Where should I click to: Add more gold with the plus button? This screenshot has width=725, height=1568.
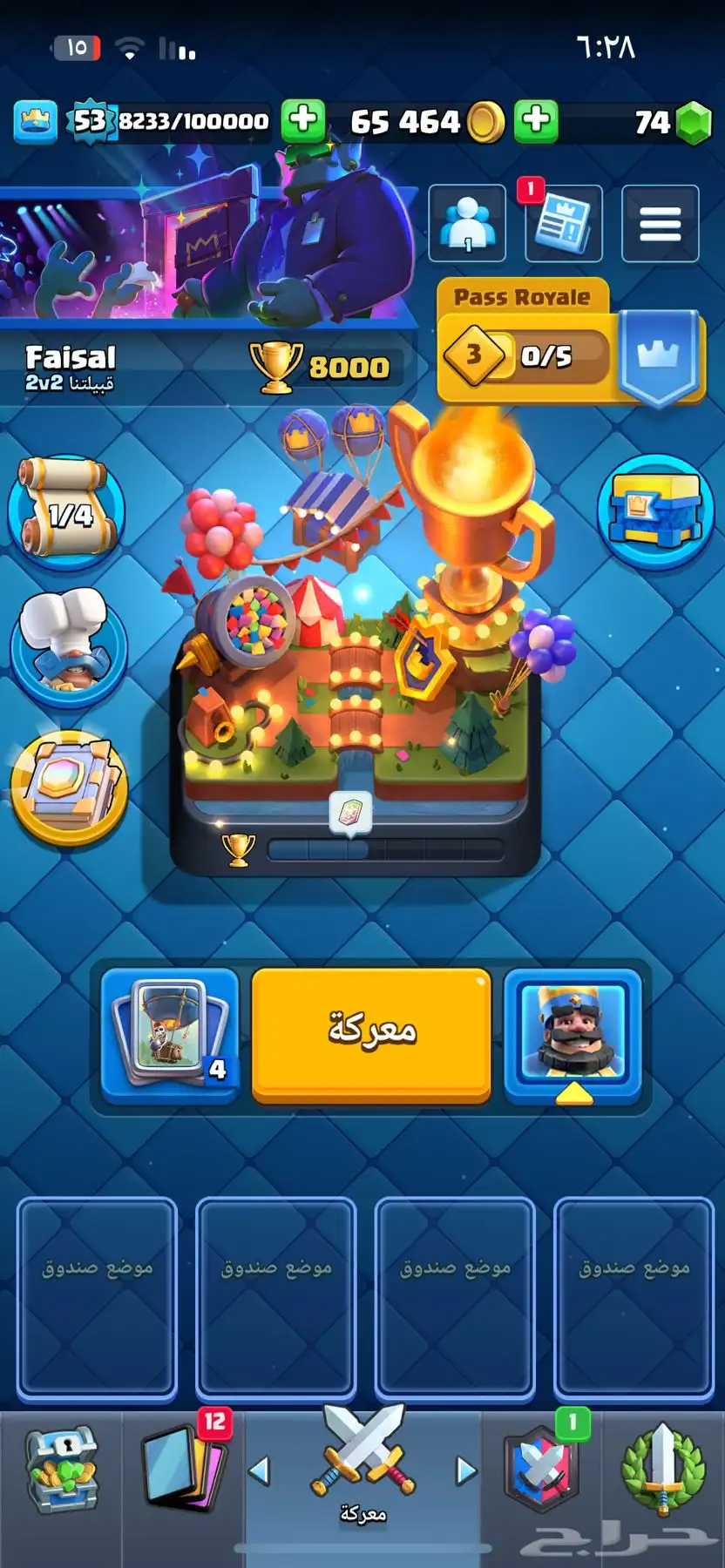[x=536, y=121]
